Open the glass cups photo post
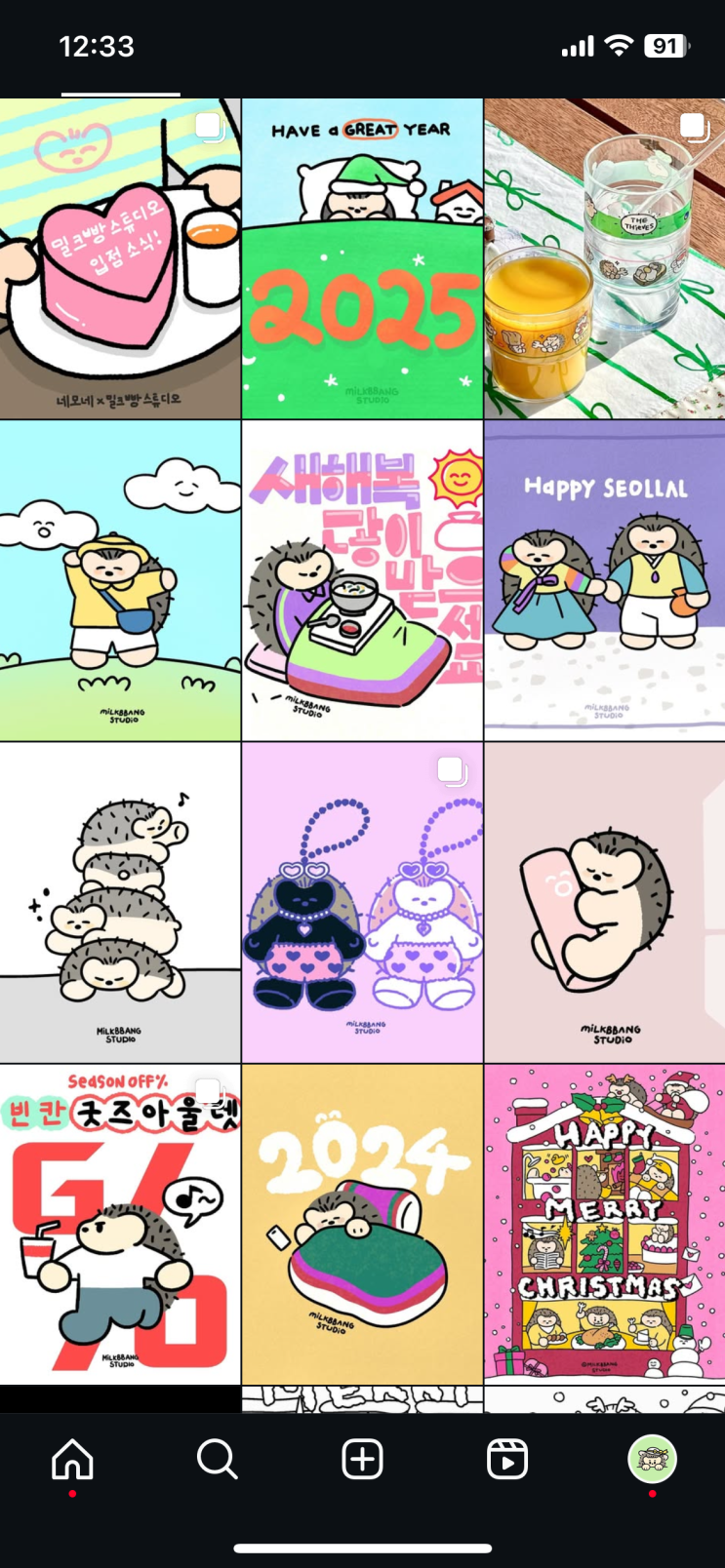Image resolution: width=725 pixels, height=1568 pixels. point(605,258)
